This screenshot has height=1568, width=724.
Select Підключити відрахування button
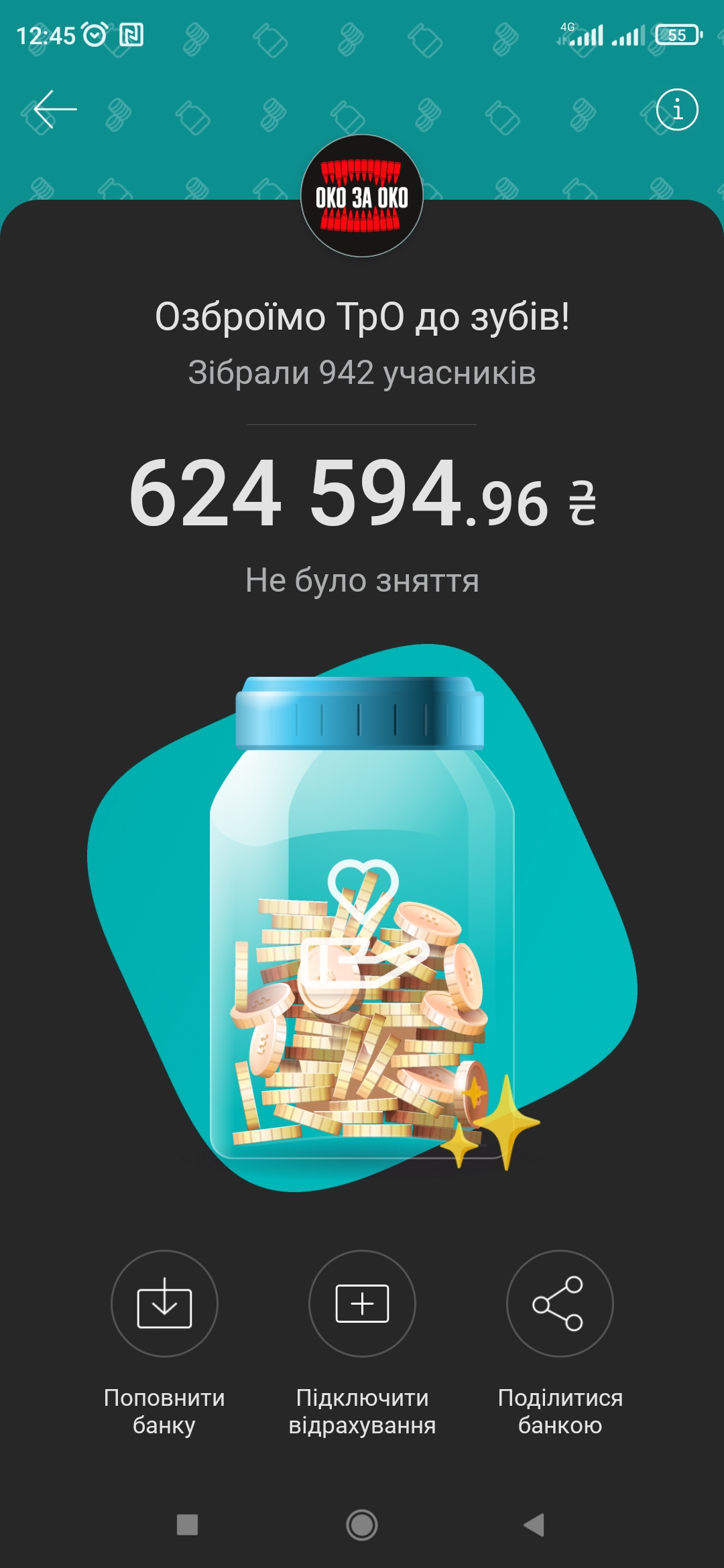(362, 1303)
